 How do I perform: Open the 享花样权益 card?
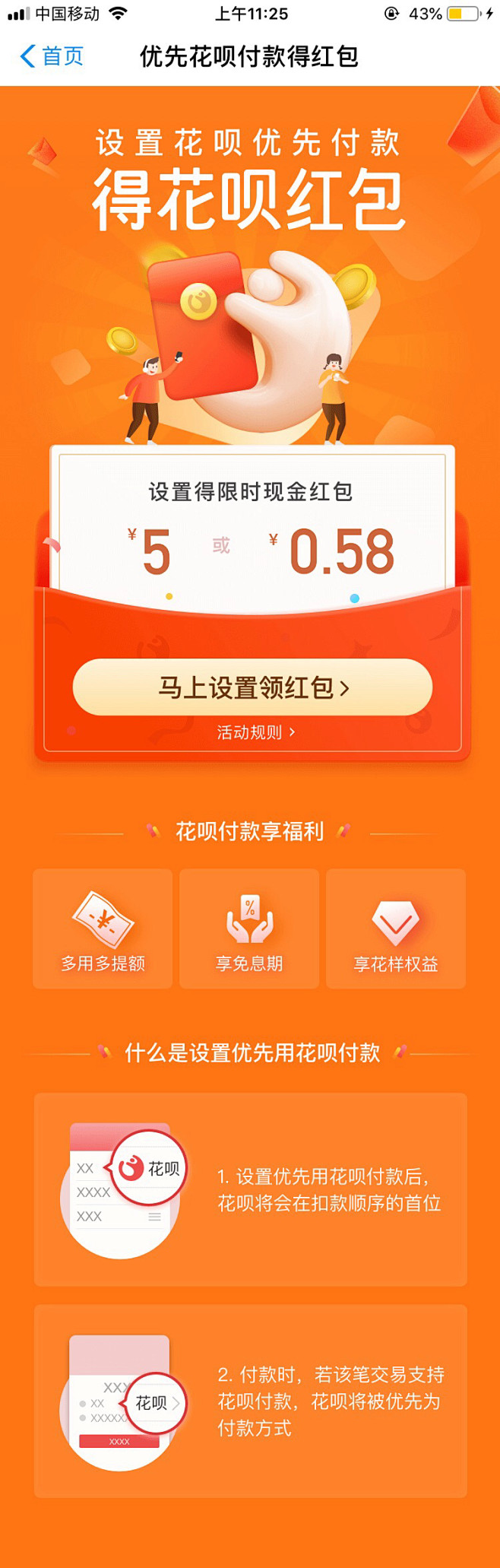tap(395, 929)
